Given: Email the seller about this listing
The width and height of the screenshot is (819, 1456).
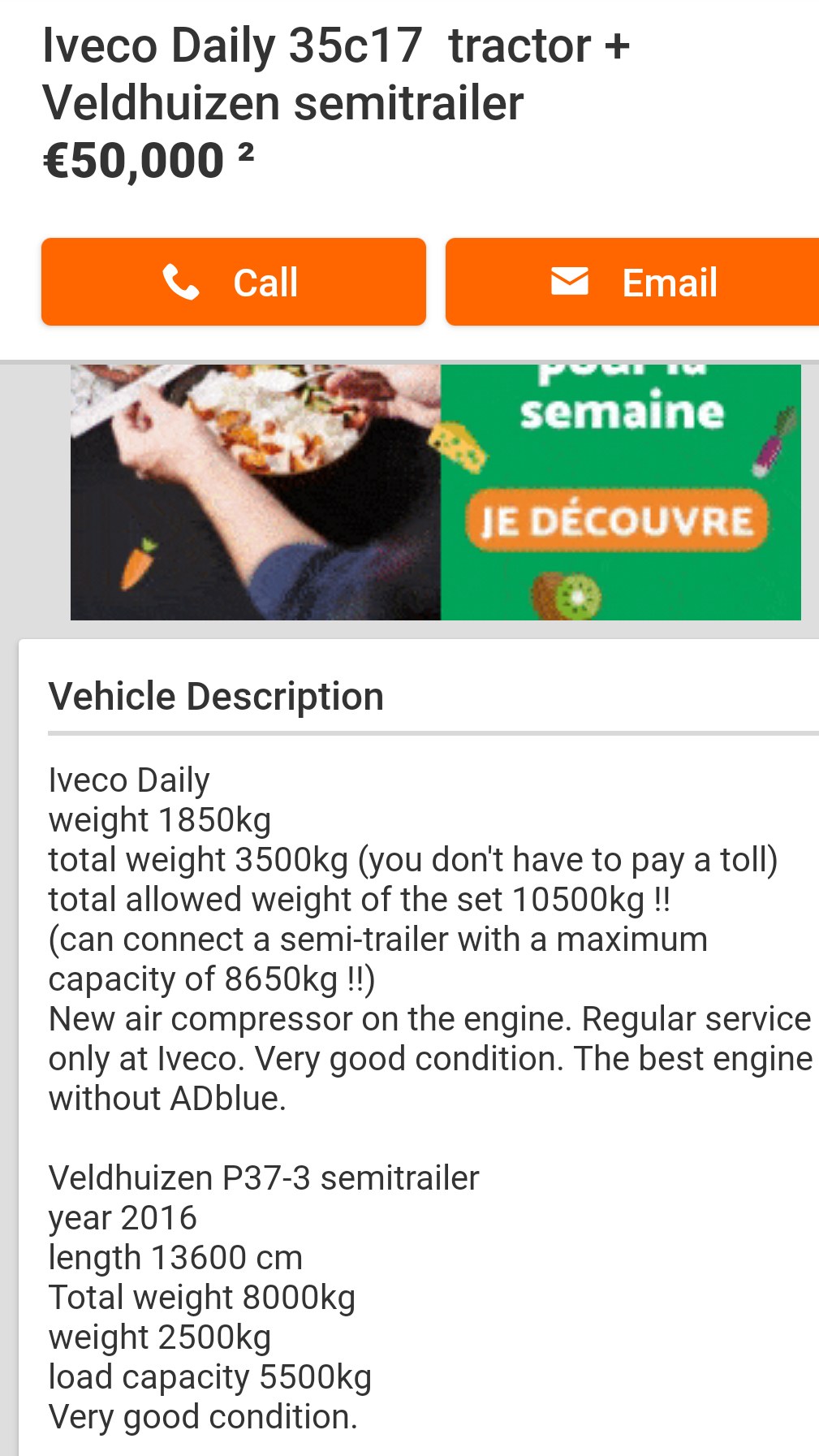Looking at the screenshot, I should pos(632,282).
